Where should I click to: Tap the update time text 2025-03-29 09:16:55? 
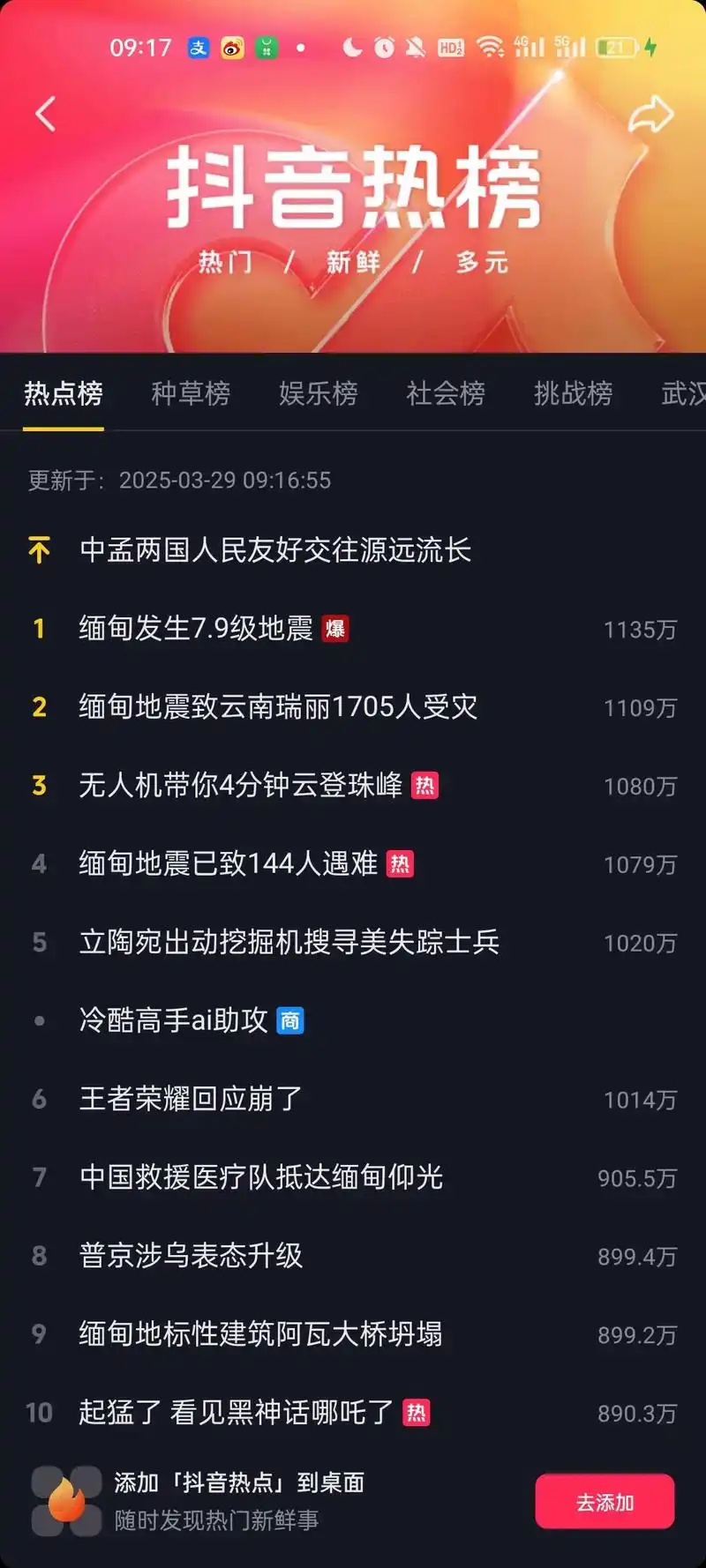(223, 481)
